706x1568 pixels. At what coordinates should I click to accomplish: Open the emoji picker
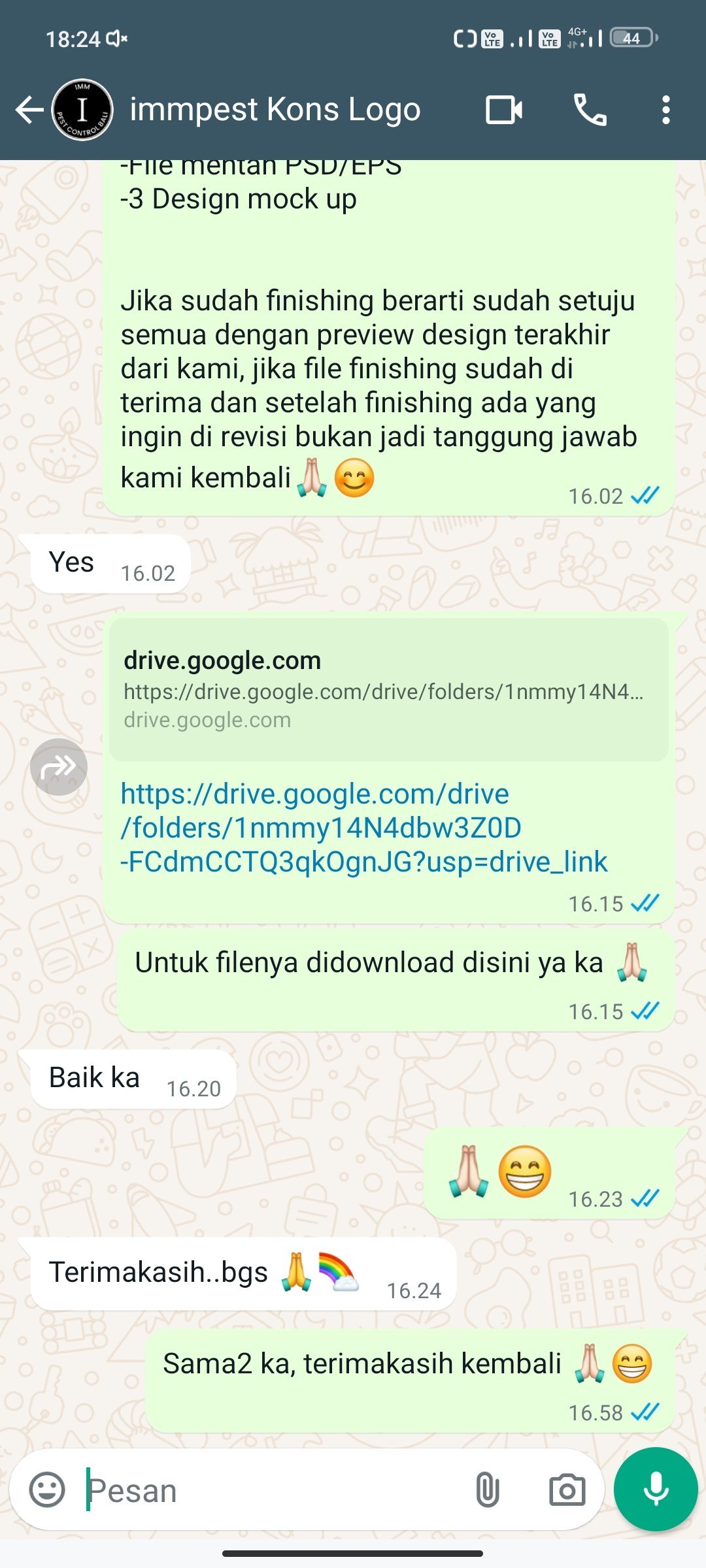(47, 1490)
